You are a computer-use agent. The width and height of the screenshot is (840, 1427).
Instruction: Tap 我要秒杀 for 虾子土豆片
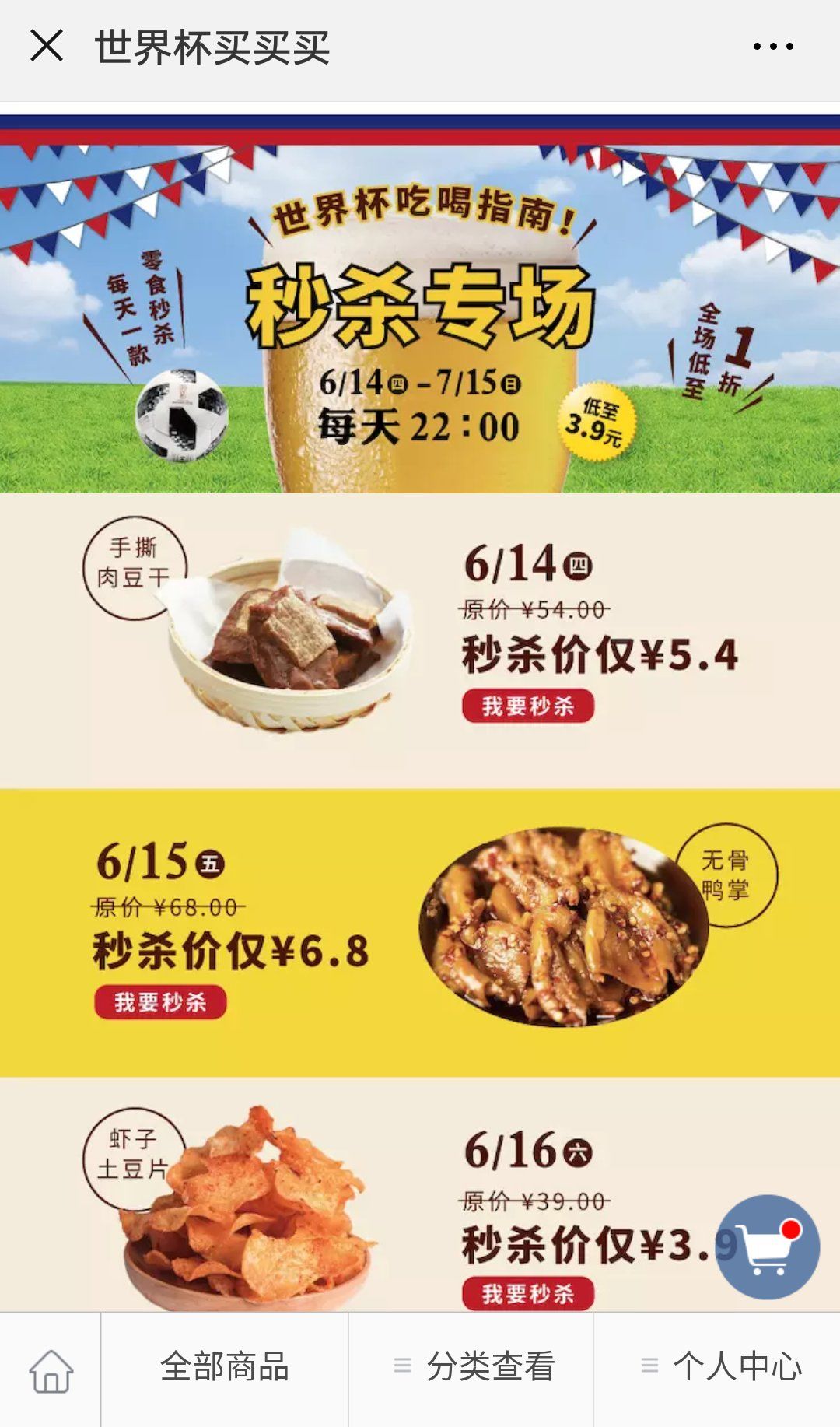(528, 1293)
